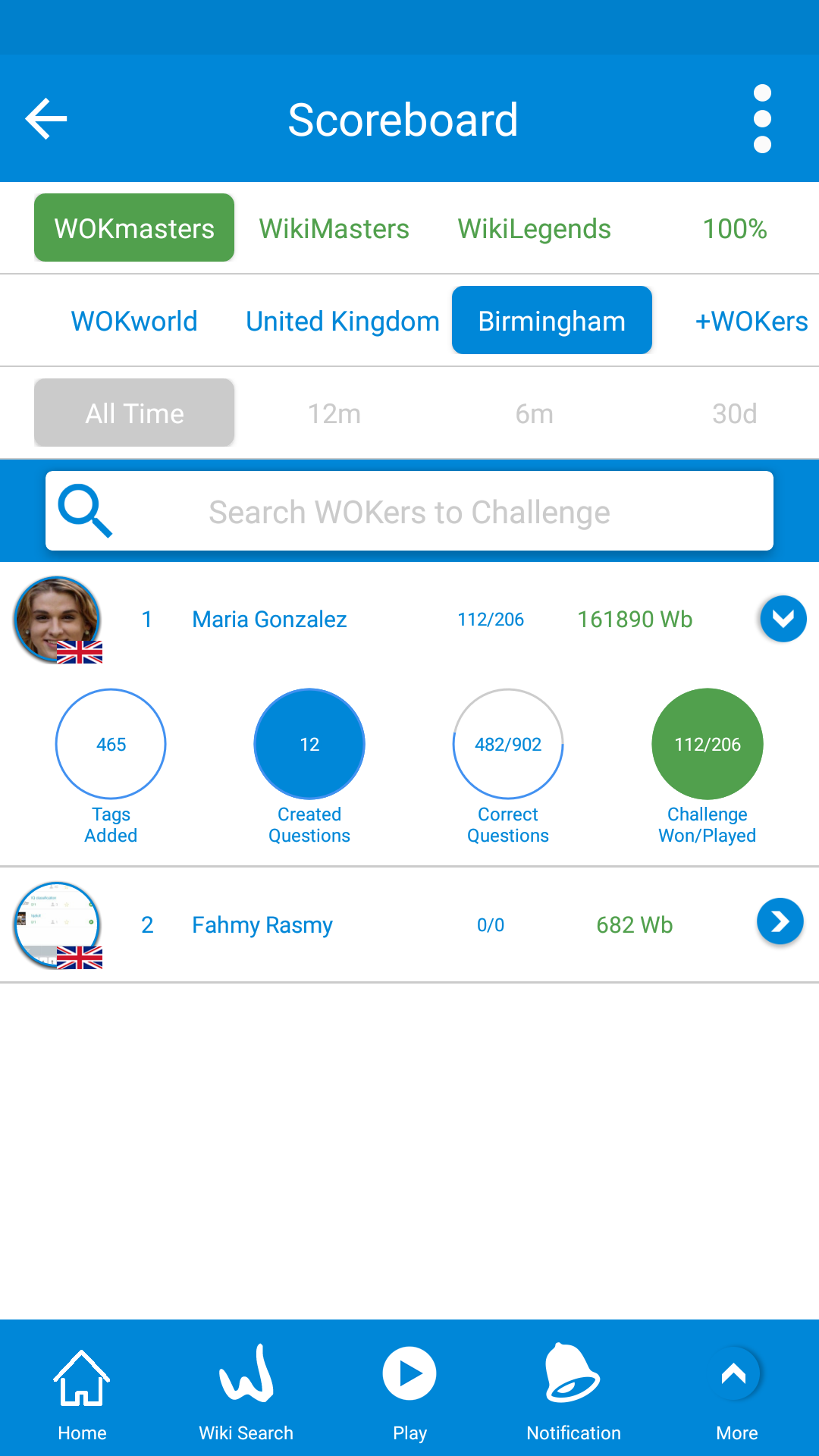This screenshot has width=819, height=1456.
Task: Switch to the WikiLegends tab
Action: pos(534,228)
